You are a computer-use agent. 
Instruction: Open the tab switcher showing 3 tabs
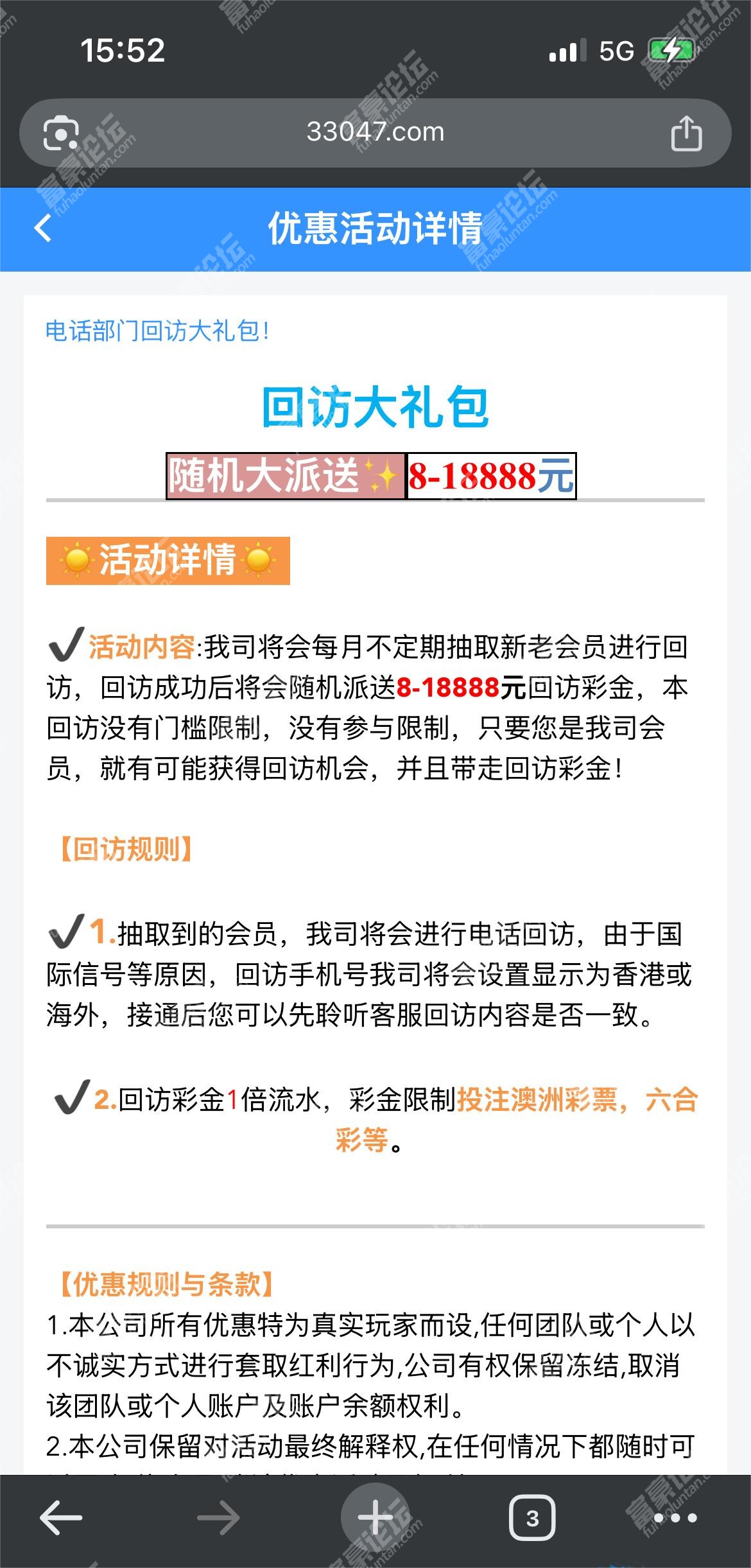click(532, 1518)
